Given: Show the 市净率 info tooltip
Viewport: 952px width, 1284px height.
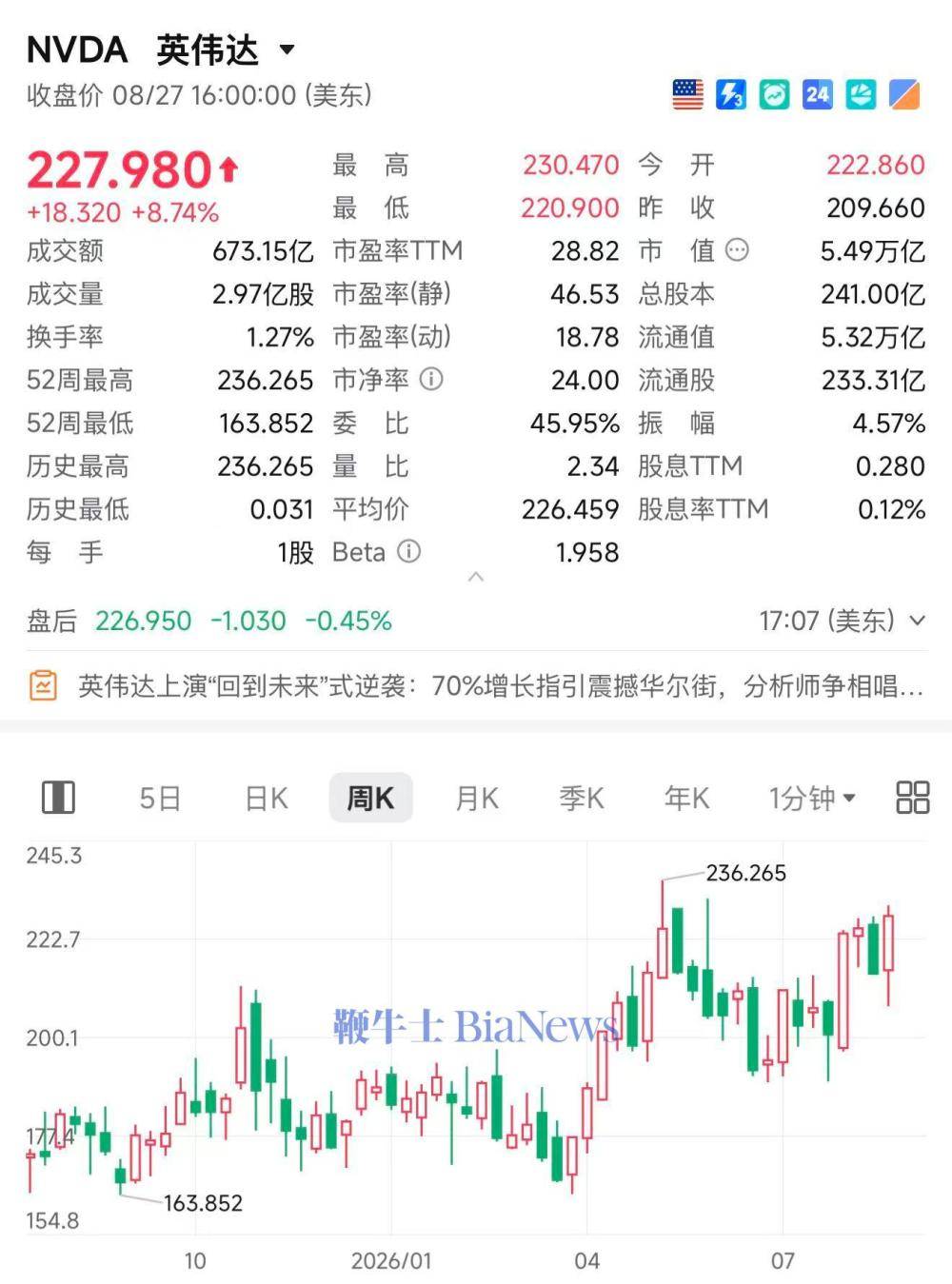Looking at the screenshot, I should (x=431, y=380).
